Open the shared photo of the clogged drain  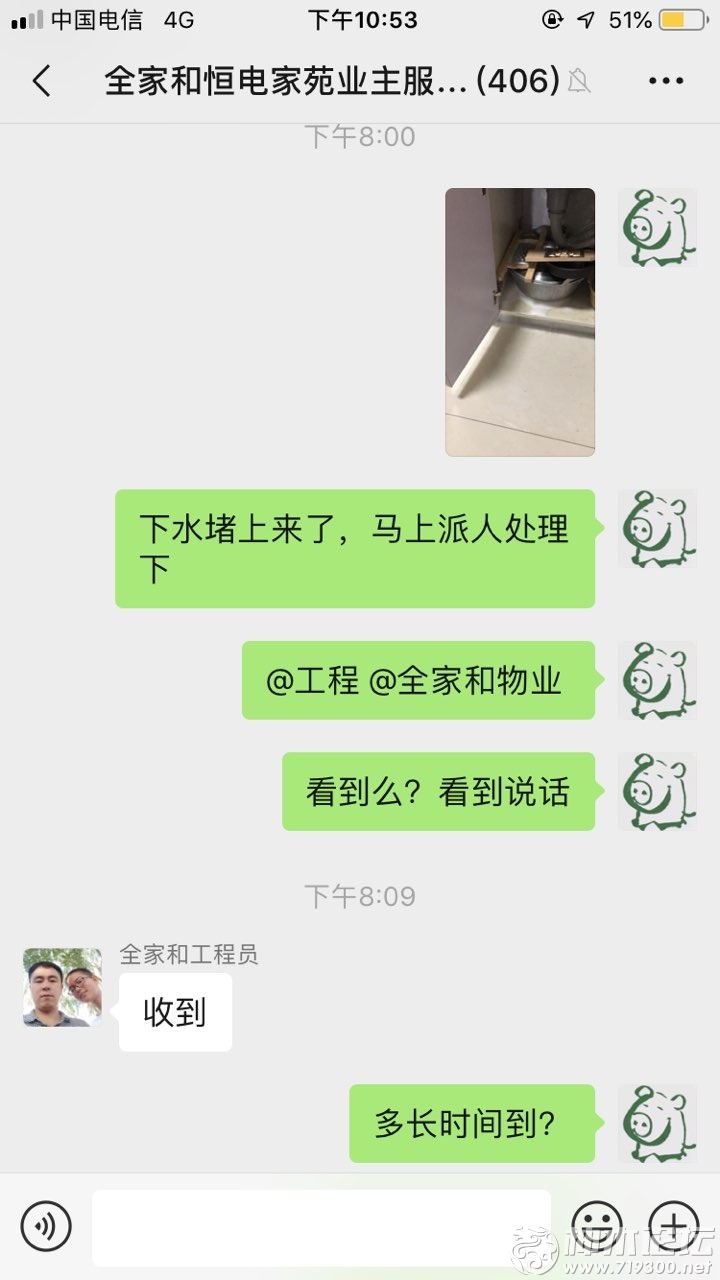coord(519,322)
